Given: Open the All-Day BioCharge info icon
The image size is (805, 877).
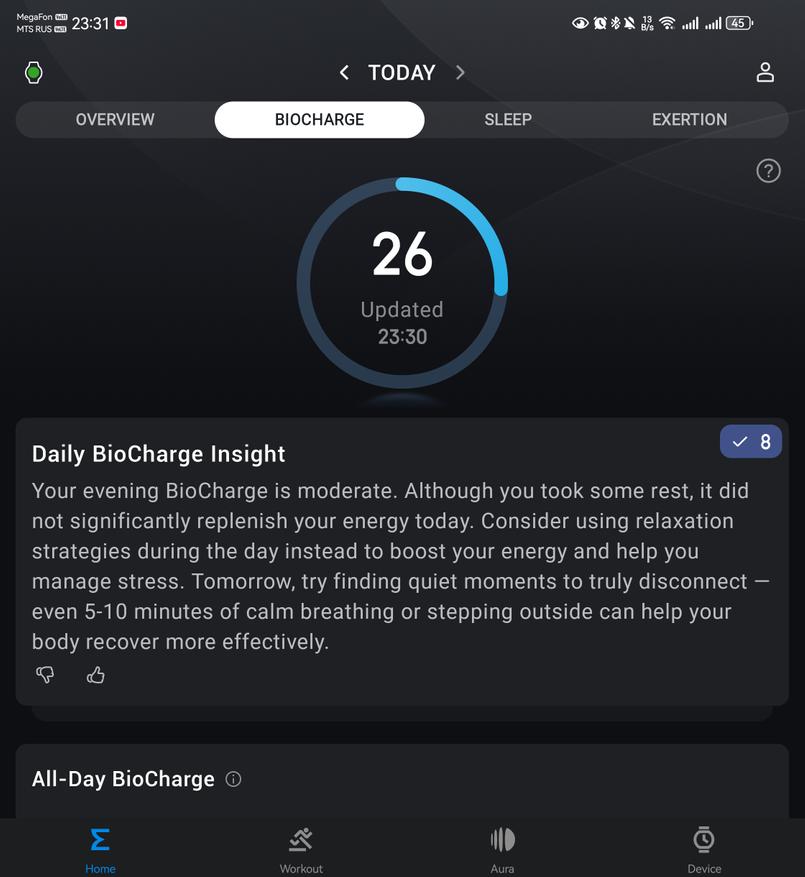Looking at the screenshot, I should click(x=233, y=779).
